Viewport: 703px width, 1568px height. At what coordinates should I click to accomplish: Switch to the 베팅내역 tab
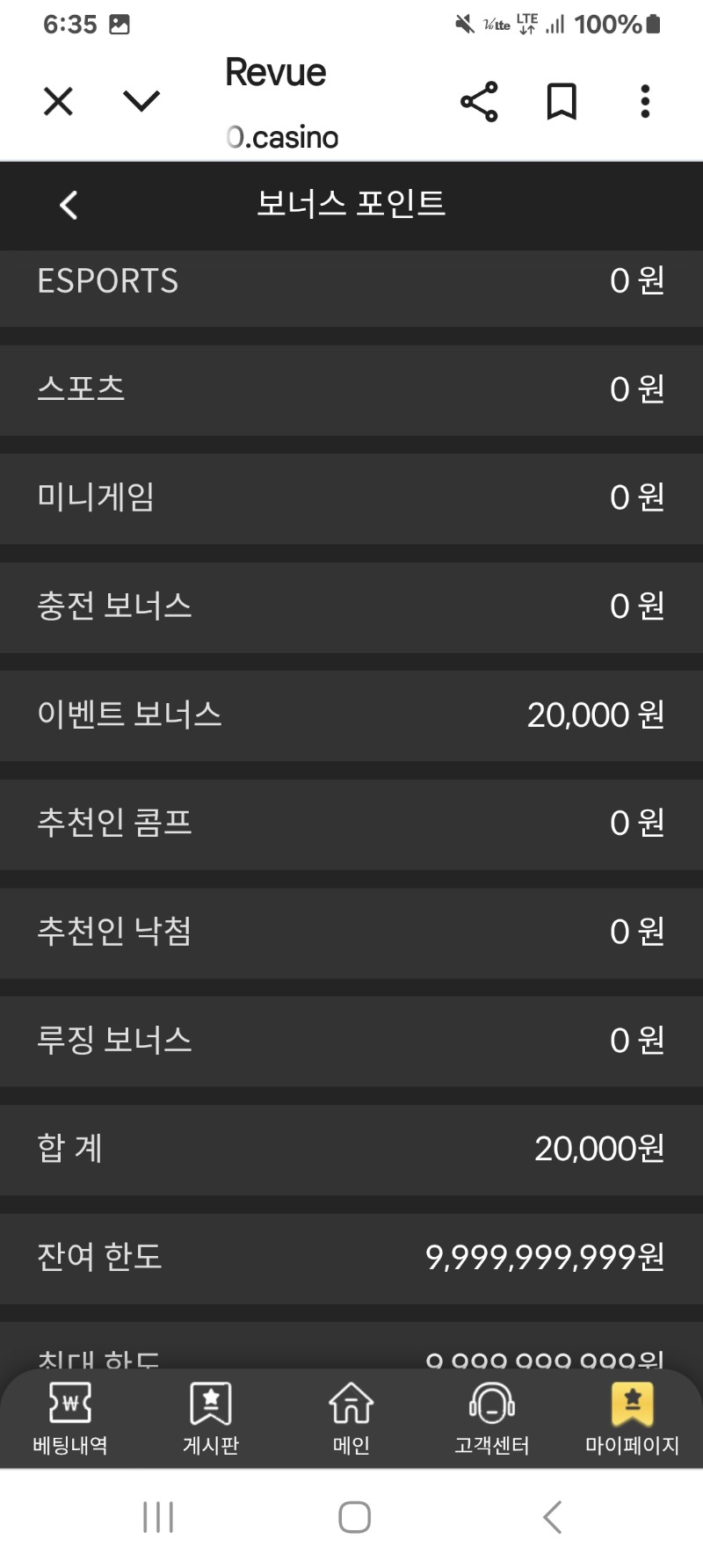[x=70, y=1419]
